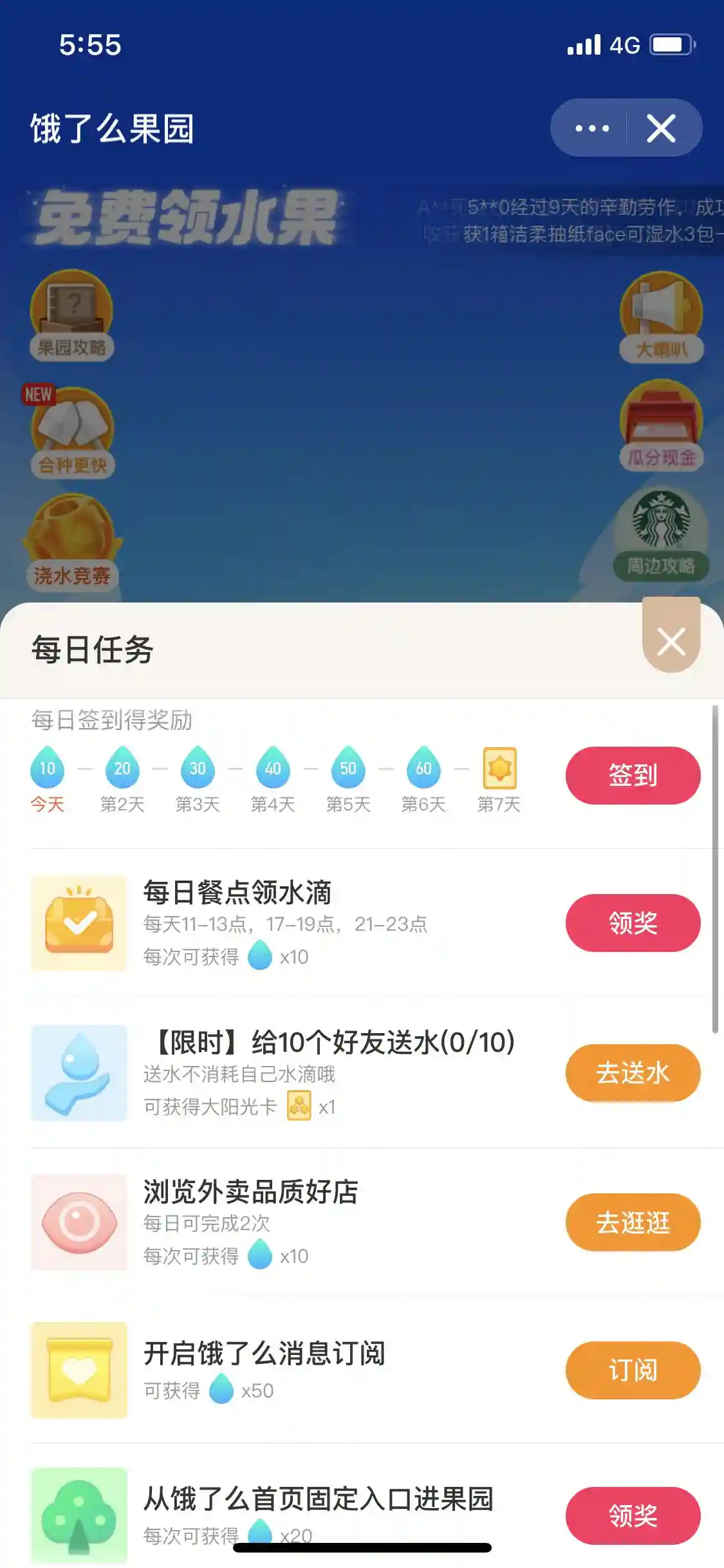724x1568 pixels.
Task: Claim reward for 每日餐点领水滴
Action: click(633, 923)
